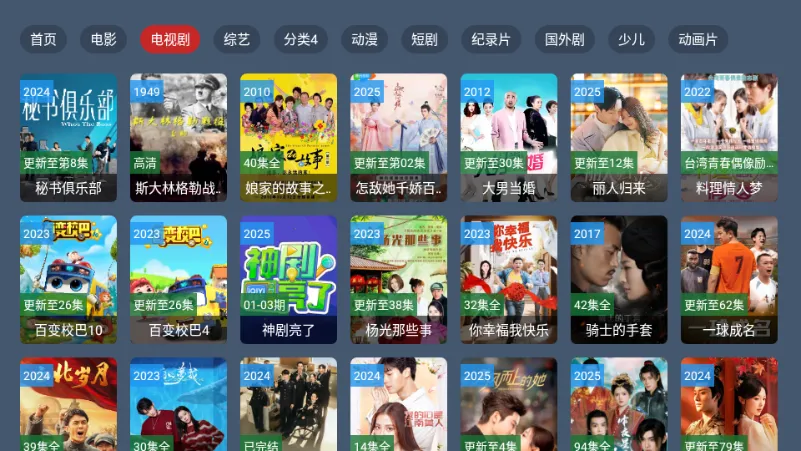The width and height of the screenshot is (801, 451).
Task: Open the 动画片 tab
Action: (x=698, y=40)
